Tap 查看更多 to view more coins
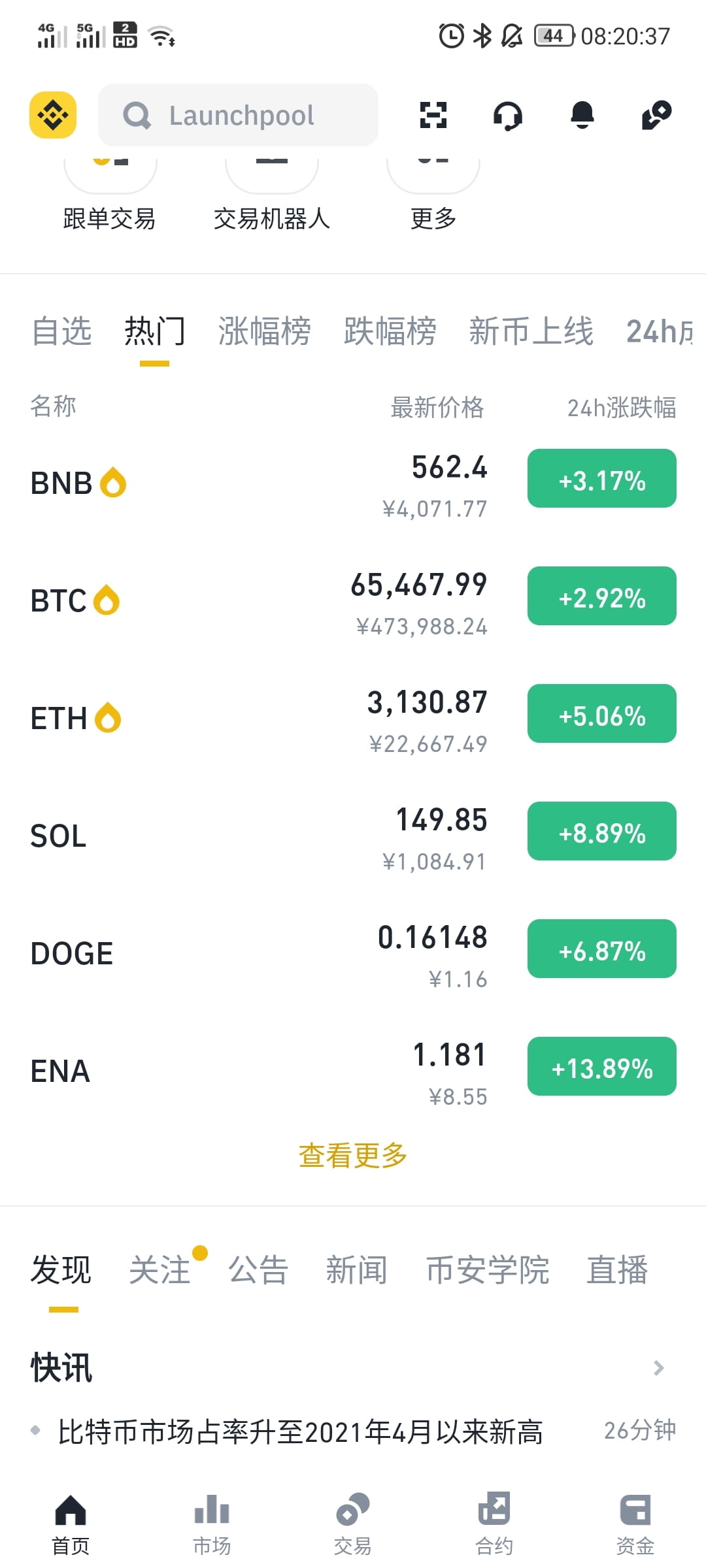Screen dimensions: 706x1568 click(x=353, y=1155)
